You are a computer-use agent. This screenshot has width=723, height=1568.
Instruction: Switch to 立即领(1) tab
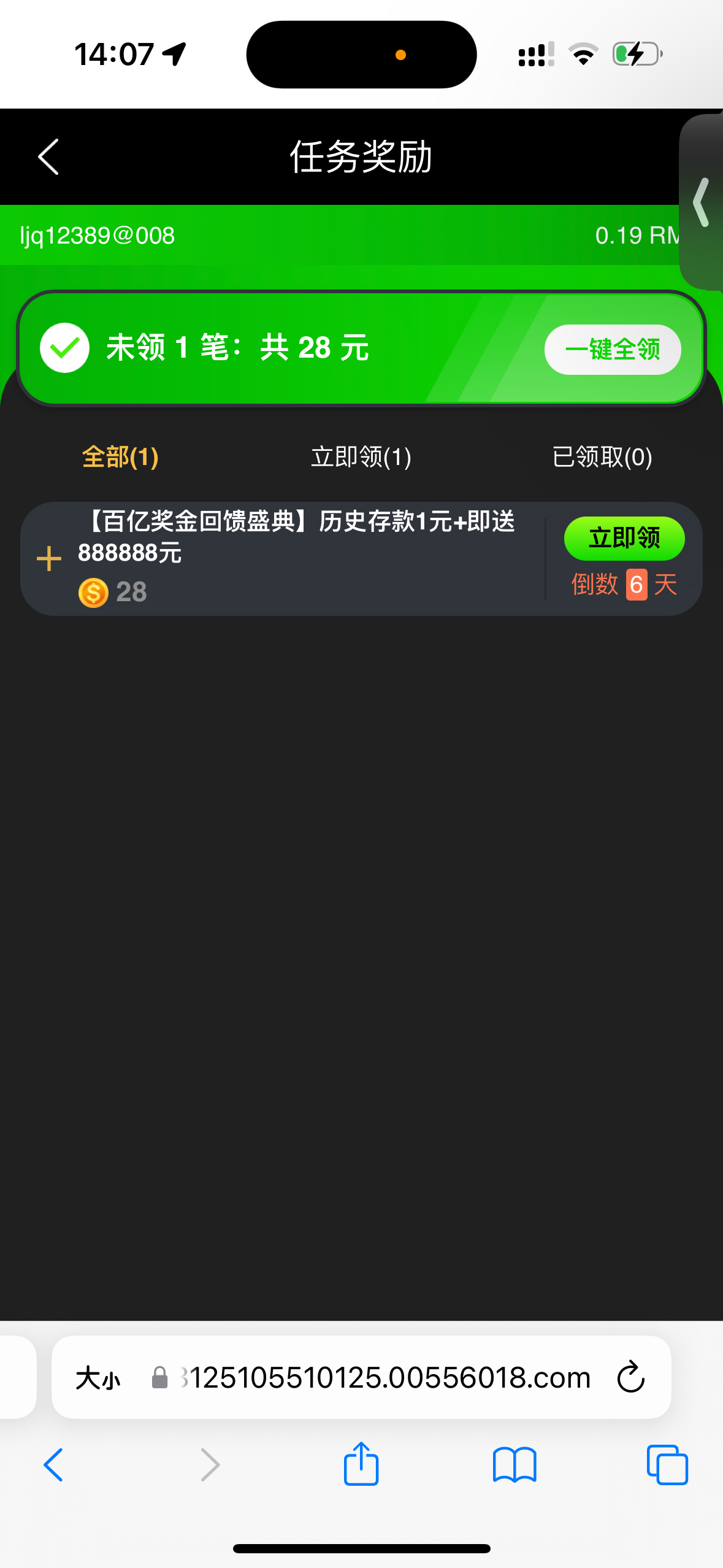(361, 456)
